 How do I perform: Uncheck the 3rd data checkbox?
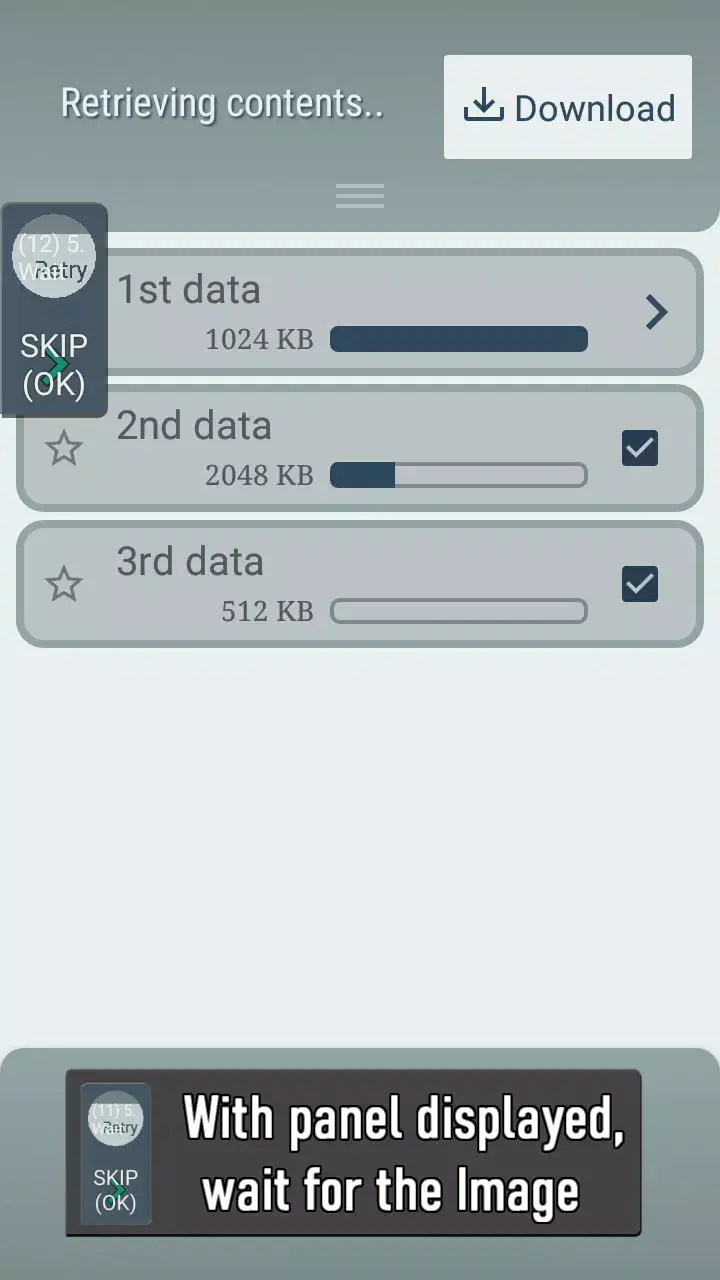point(639,584)
